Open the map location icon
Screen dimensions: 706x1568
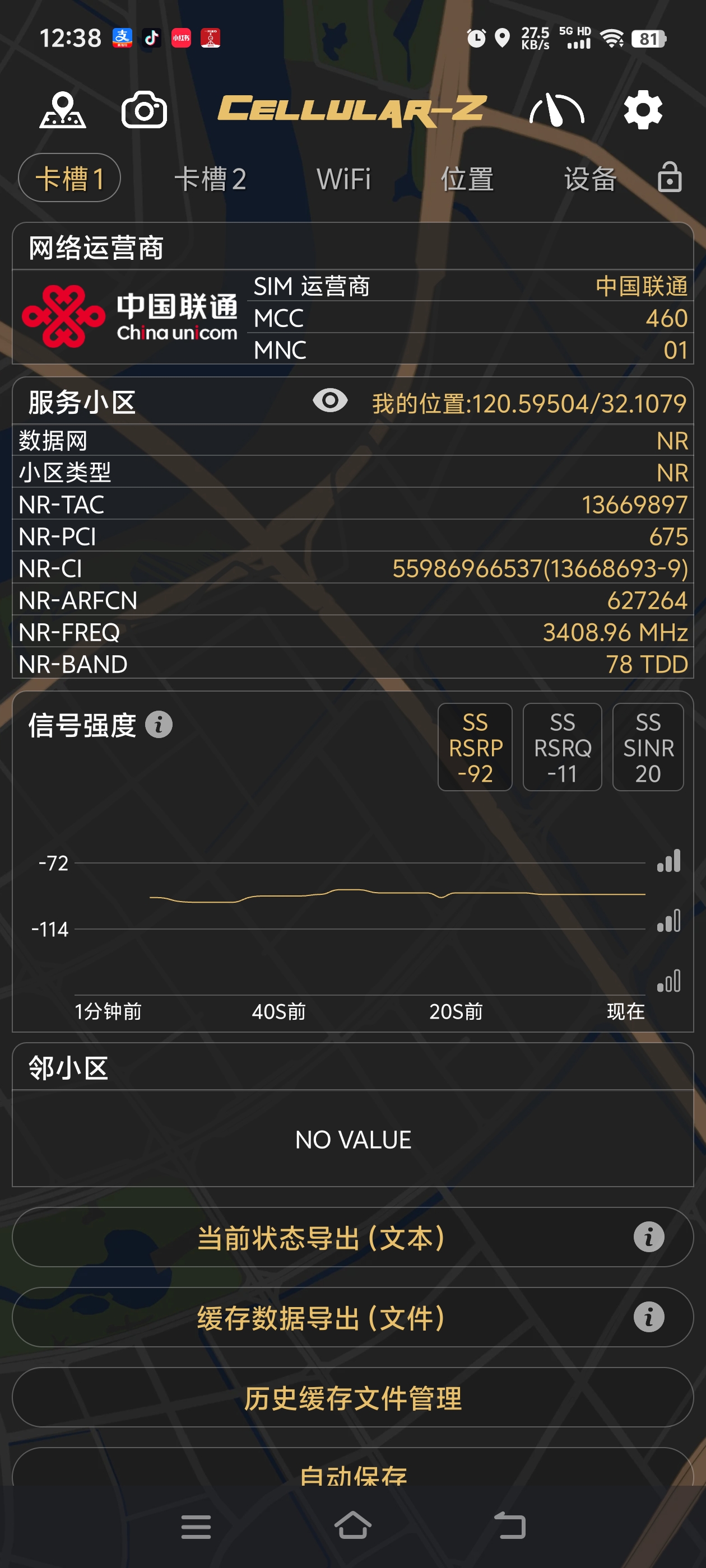pyautogui.click(x=63, y=110)
